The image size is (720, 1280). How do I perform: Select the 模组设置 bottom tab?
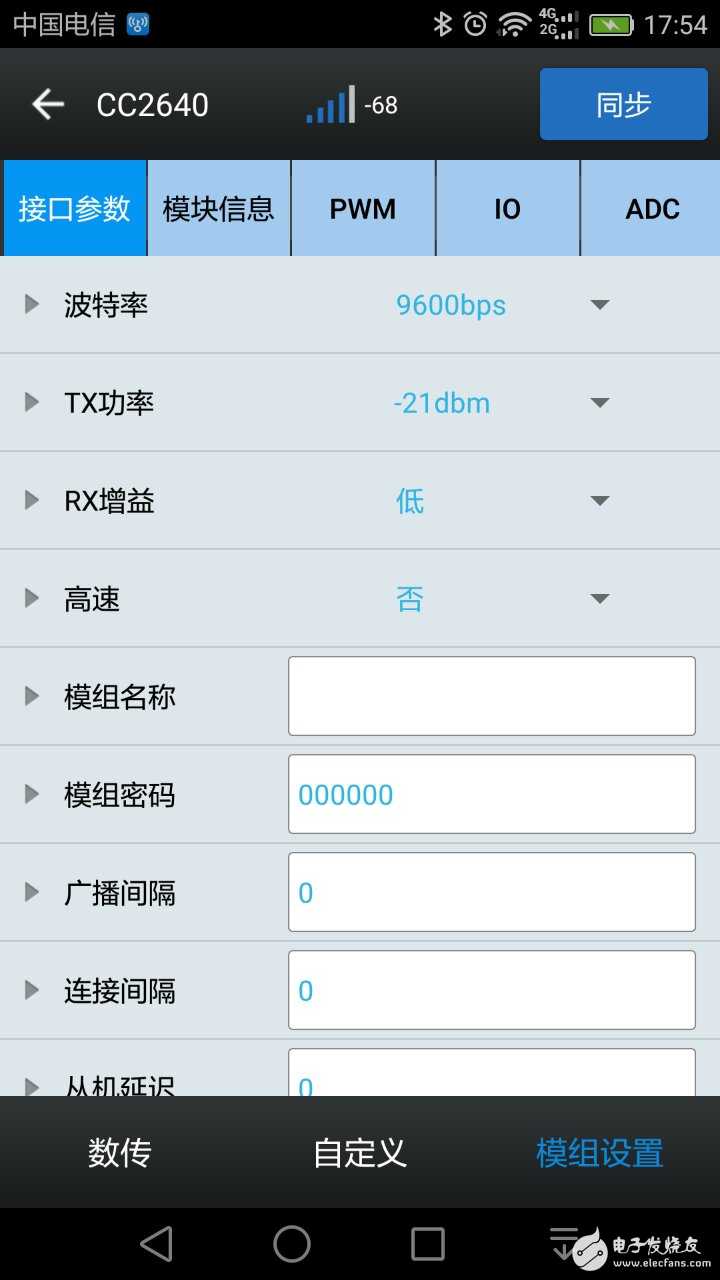pos(599,1153)
